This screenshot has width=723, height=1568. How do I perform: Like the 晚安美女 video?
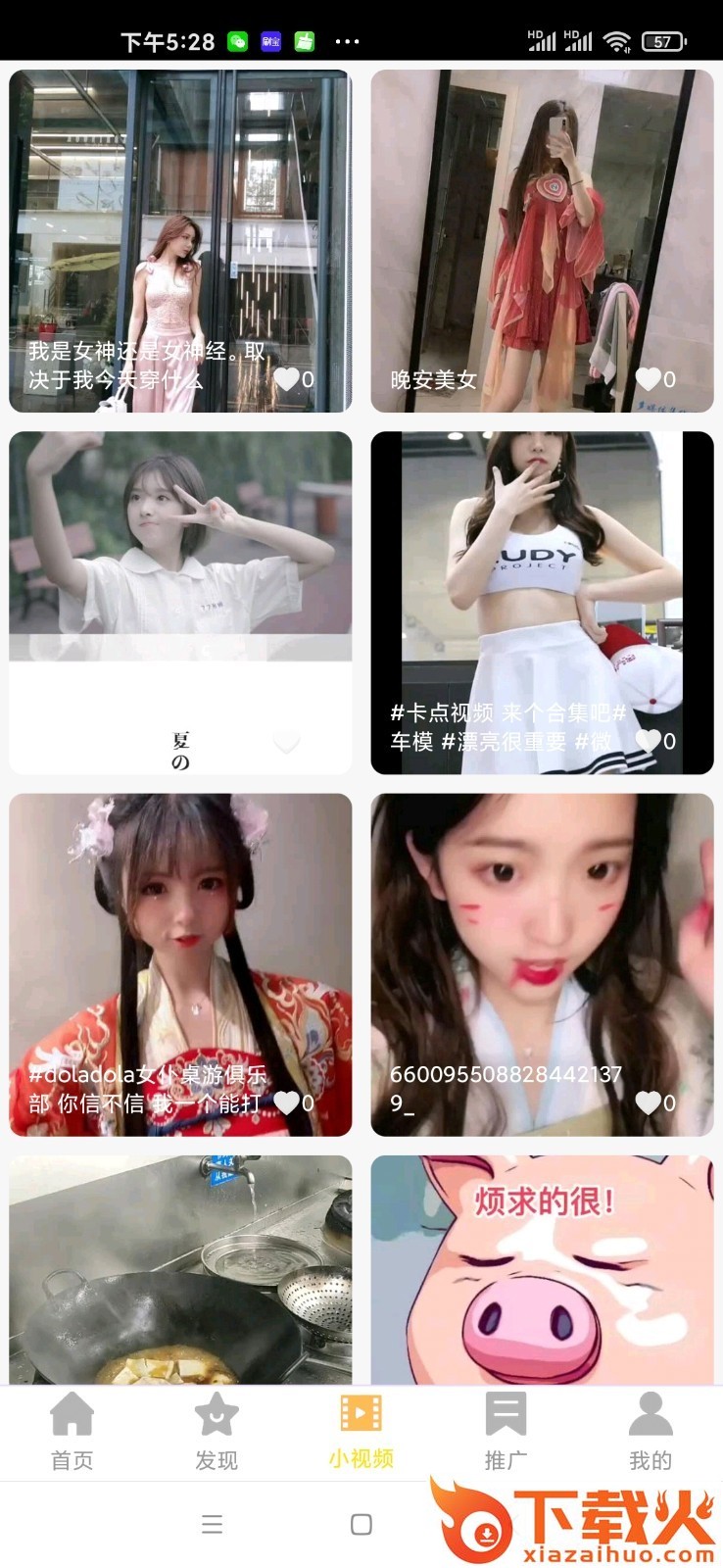[649, 379]
